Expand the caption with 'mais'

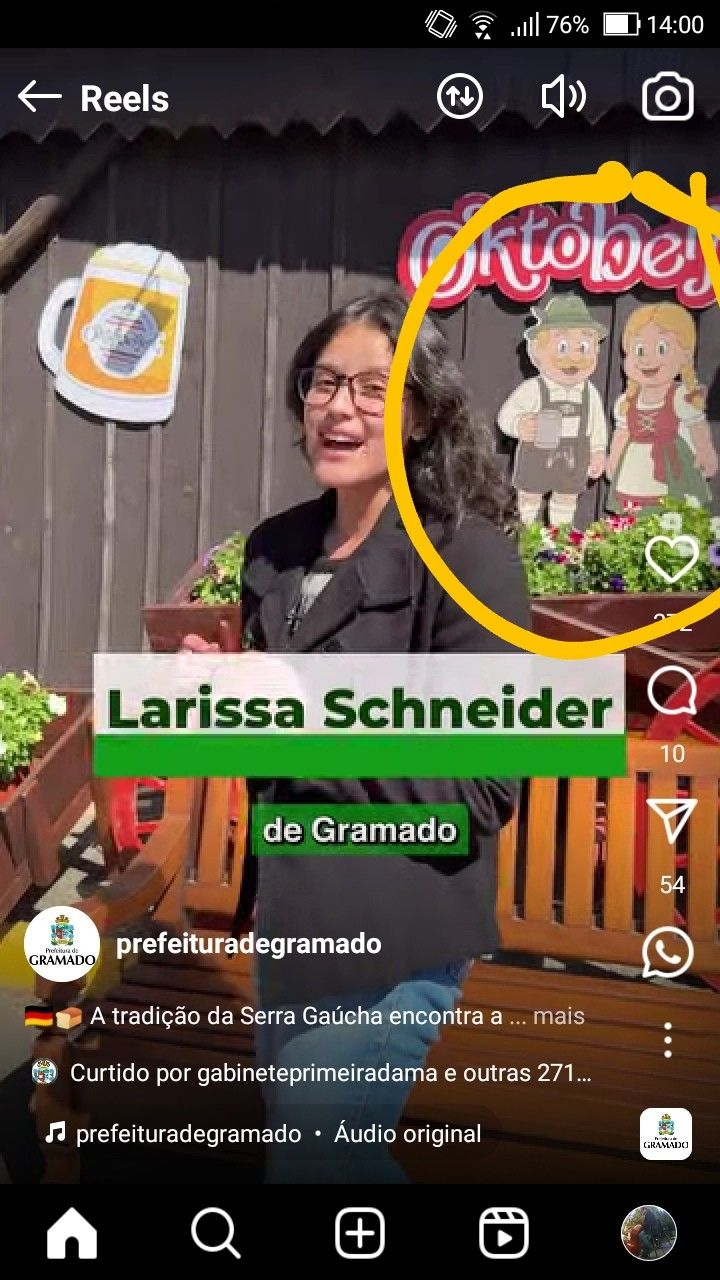pos(559,1016)
